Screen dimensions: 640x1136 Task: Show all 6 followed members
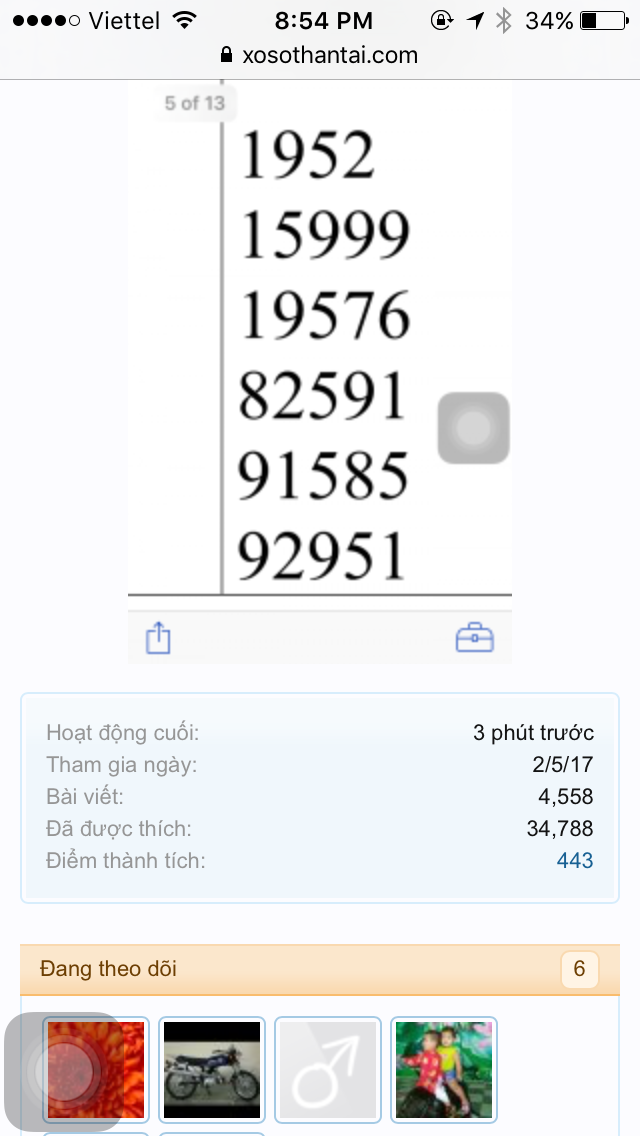(x=579, y=970)
